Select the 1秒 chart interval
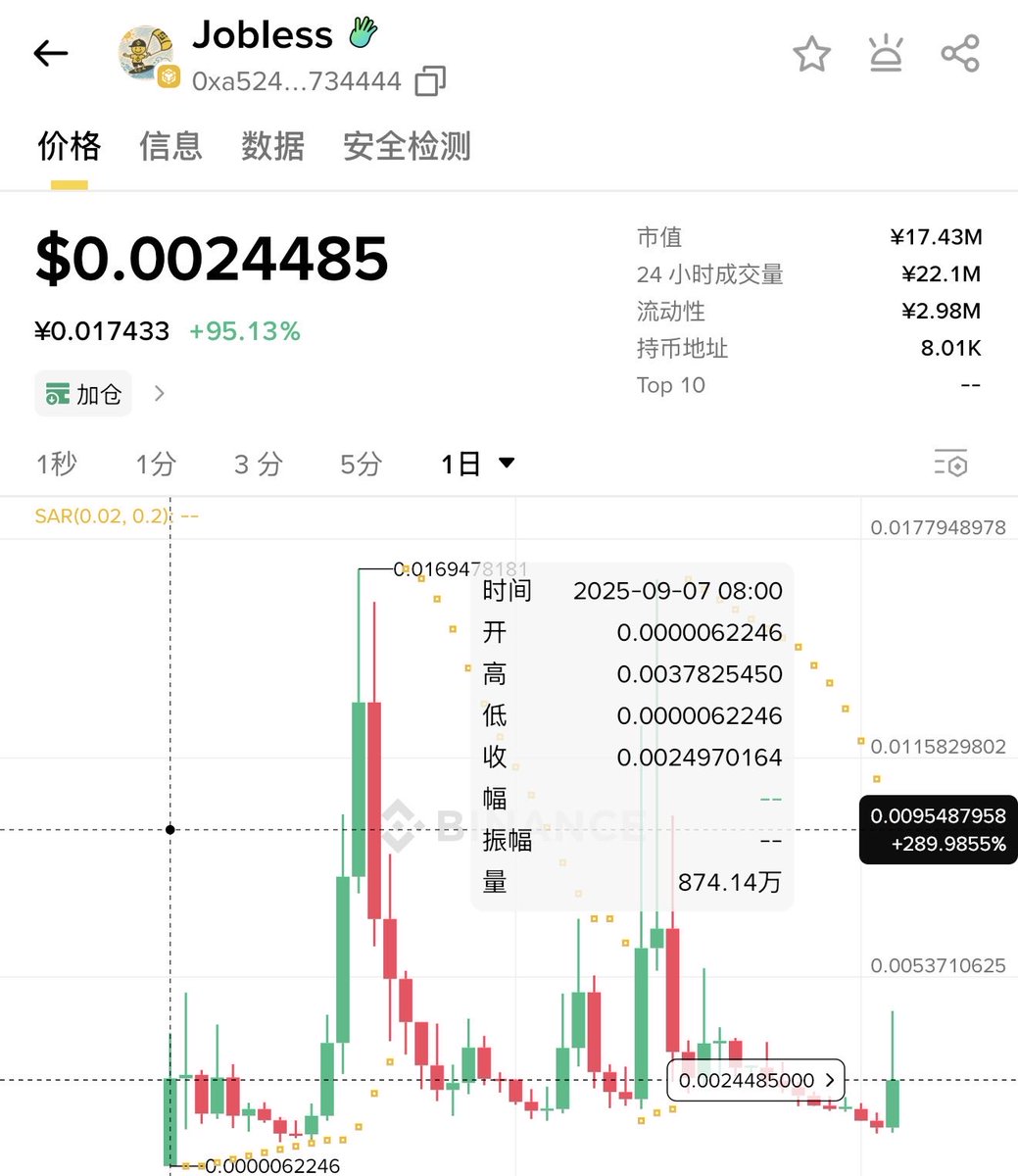This screenshot has width=1018, height=1176. pyautogui.click(x=56, y=464)
